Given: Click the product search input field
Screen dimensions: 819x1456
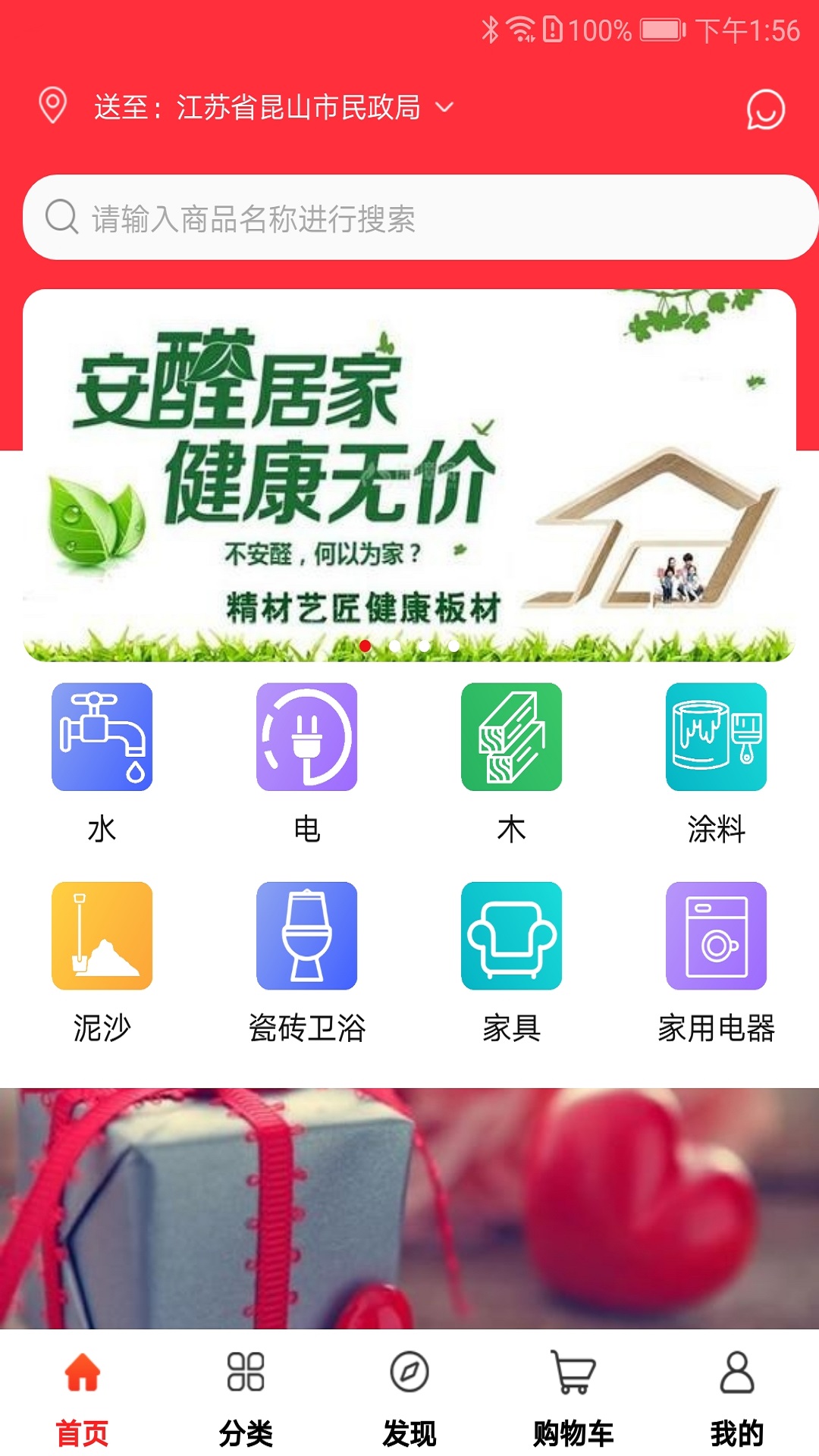Looking at the screenshot, I should click(409, 218).
